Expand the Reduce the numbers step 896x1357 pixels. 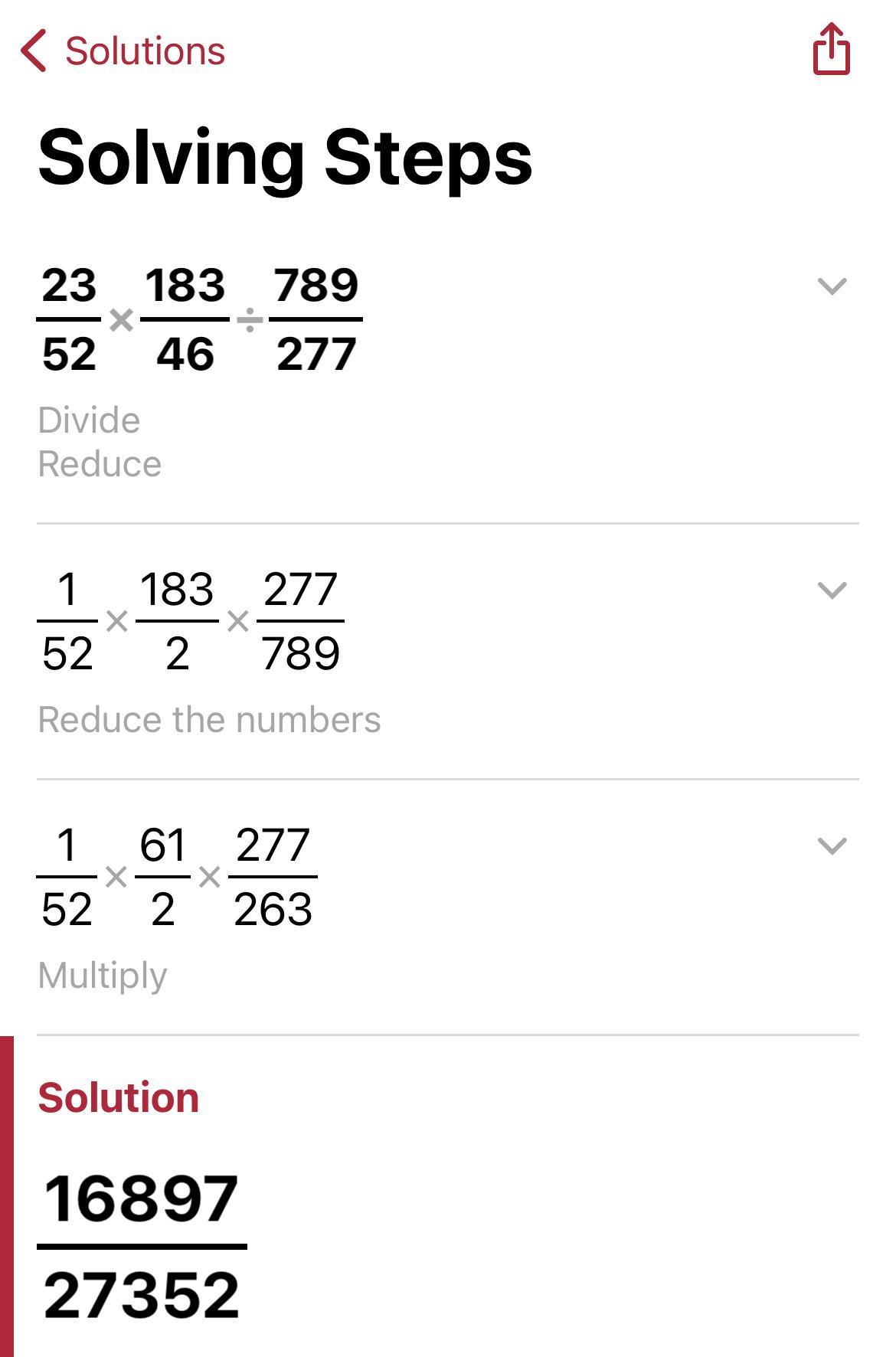pos(832,590)
